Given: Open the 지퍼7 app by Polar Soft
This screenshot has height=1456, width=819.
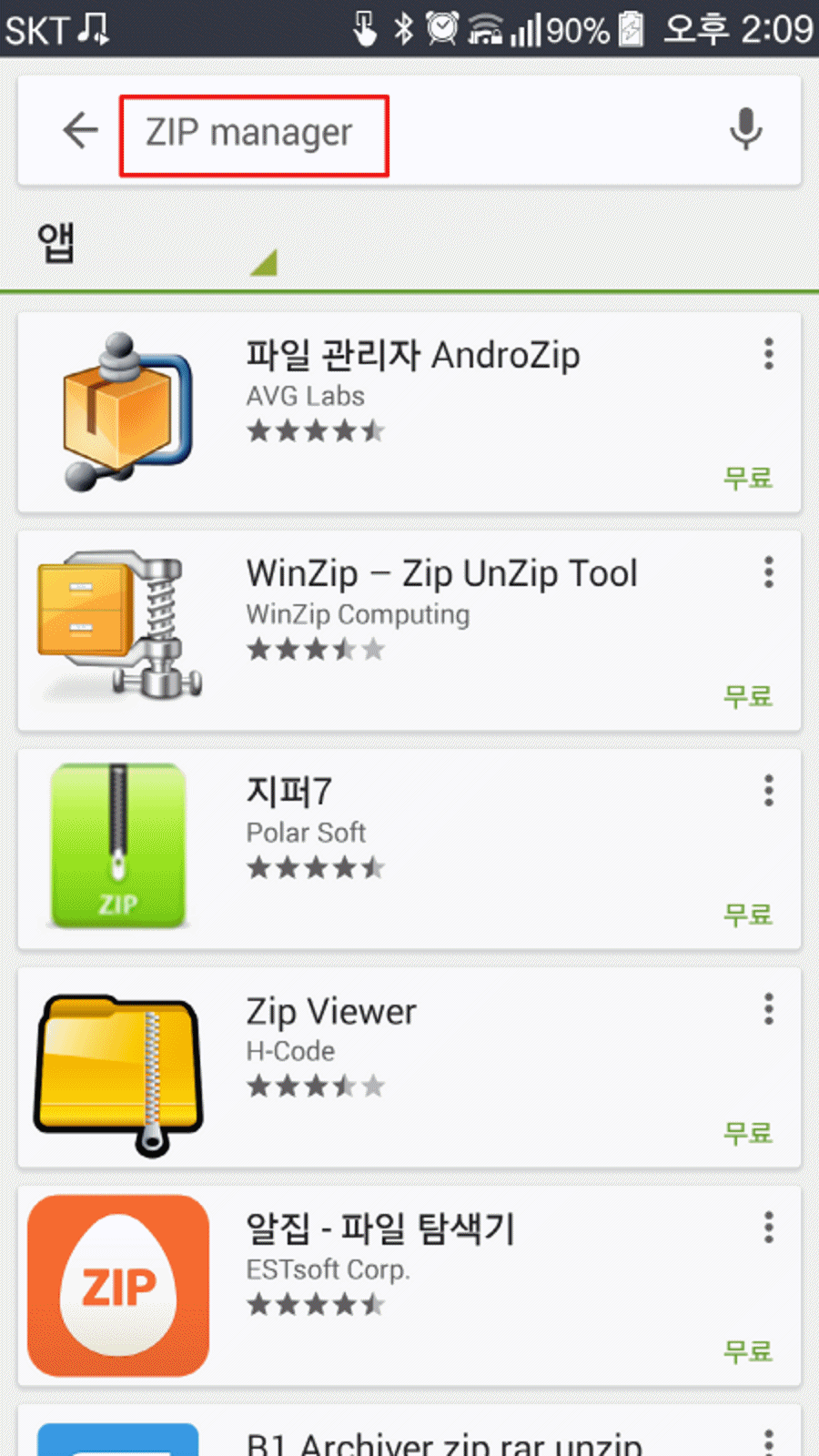Looking at the screenshot, I should pyautogui.click(x=409, y=849).
